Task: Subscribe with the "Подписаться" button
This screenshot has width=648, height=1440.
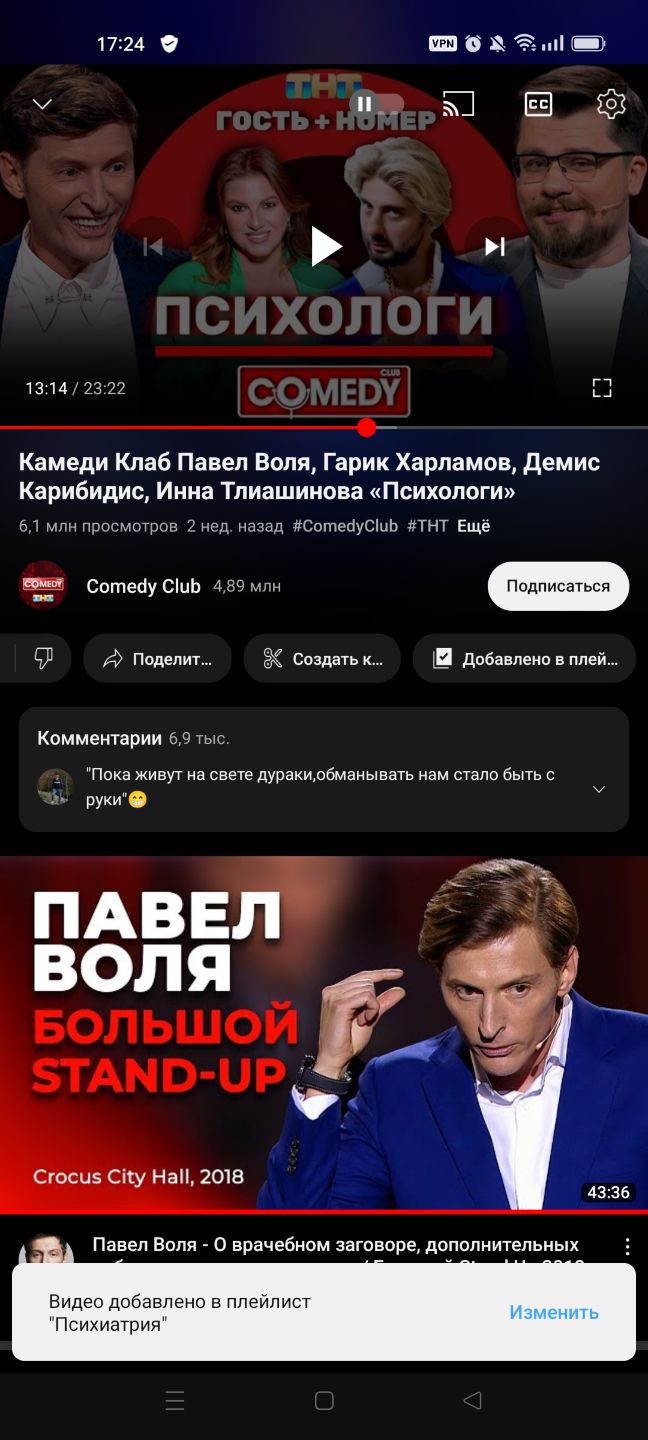Action: coord(558,586)
